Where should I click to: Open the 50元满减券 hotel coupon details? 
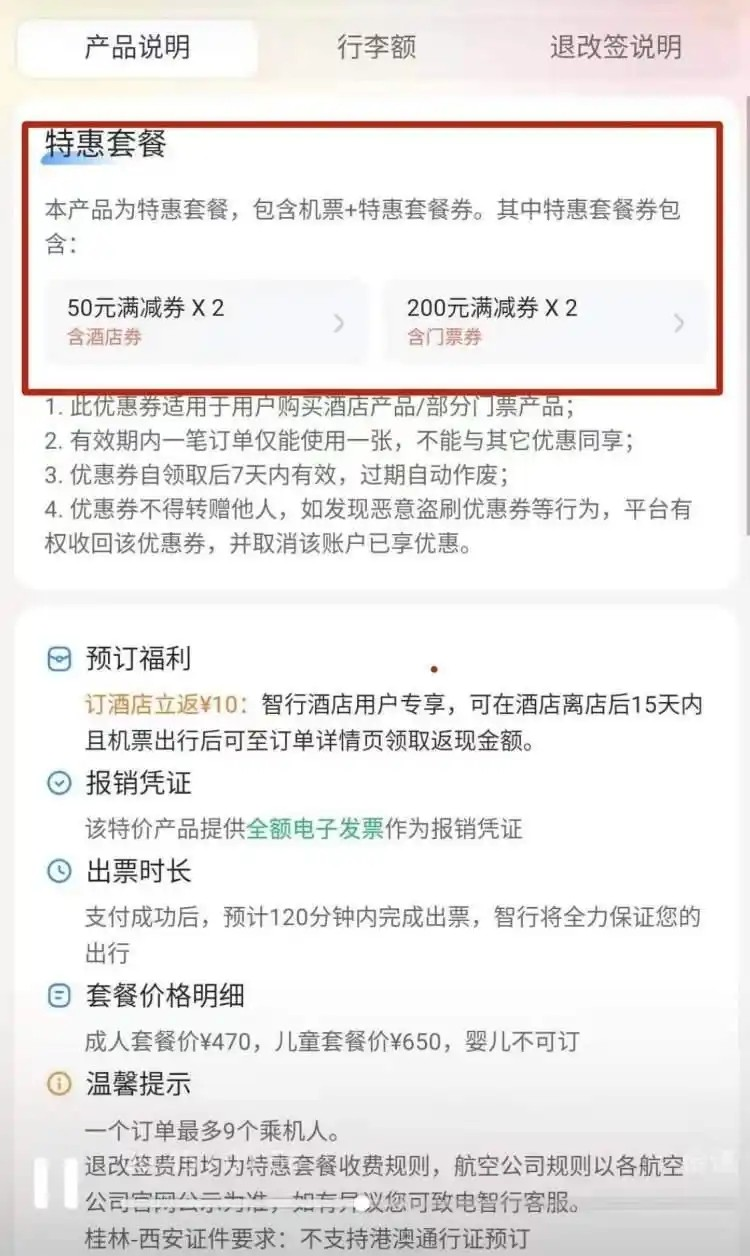point(207,320)
